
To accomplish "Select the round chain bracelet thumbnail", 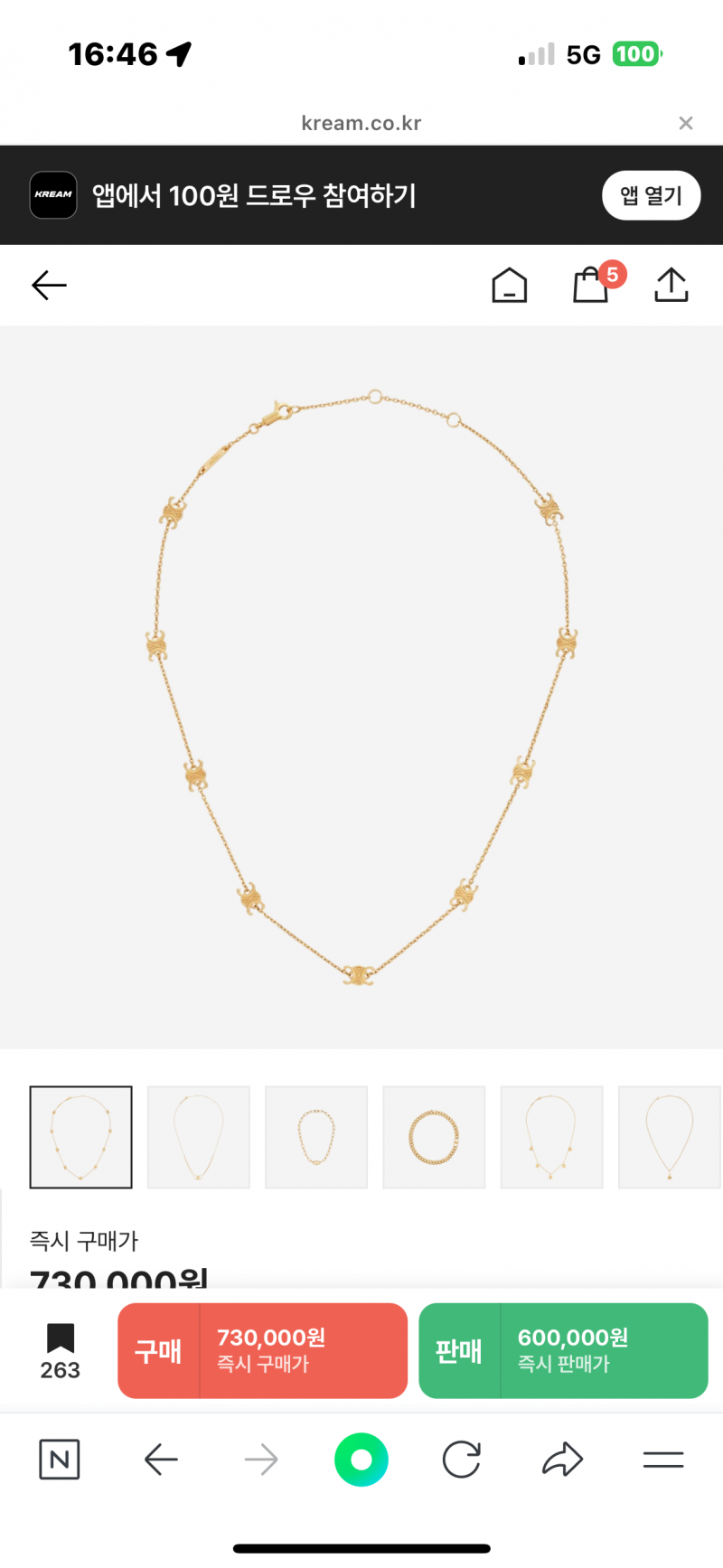I will pos(434,1137).
